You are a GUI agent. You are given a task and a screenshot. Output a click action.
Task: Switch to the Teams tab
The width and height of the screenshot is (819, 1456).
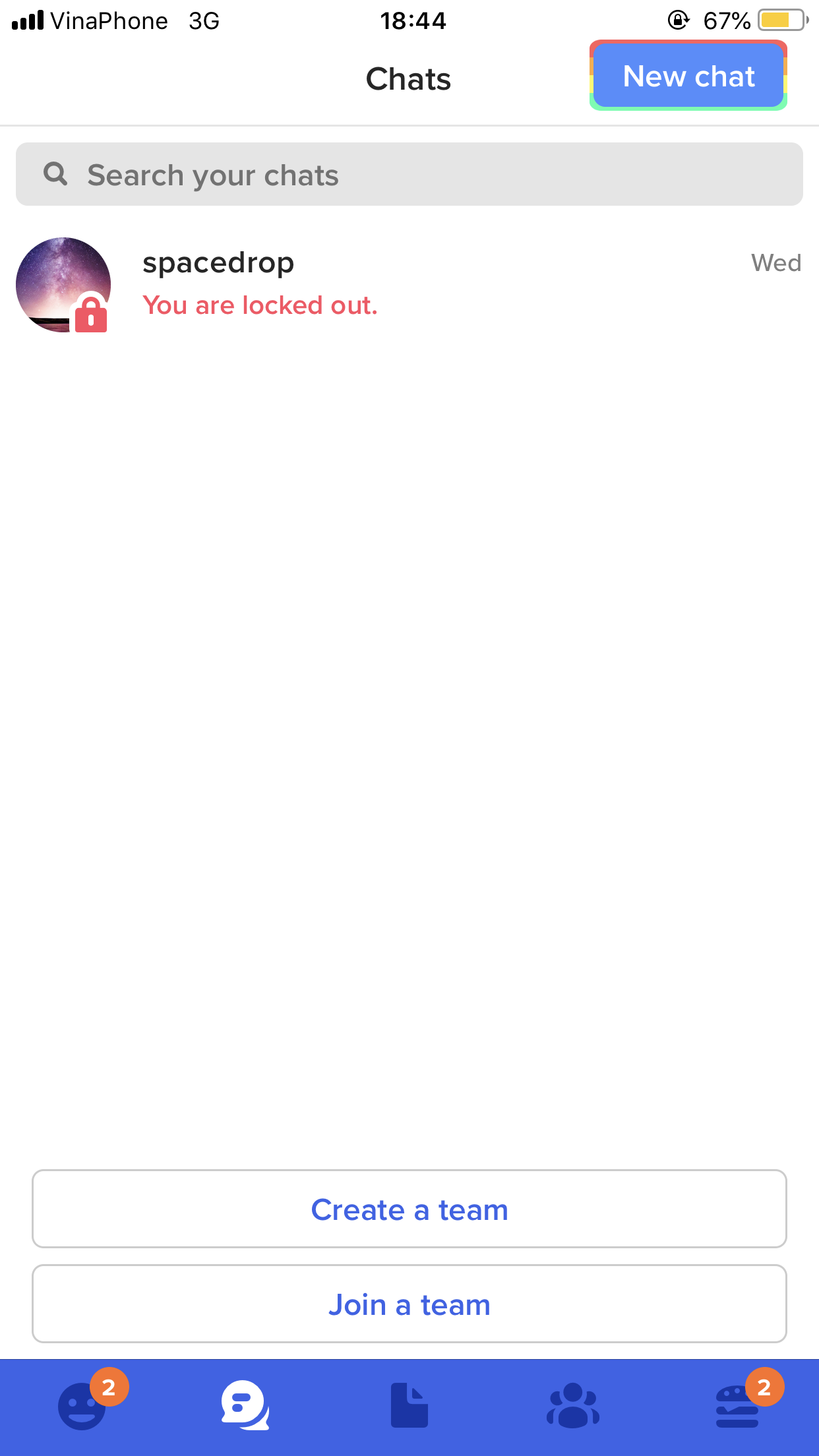tap(573, 1406)
